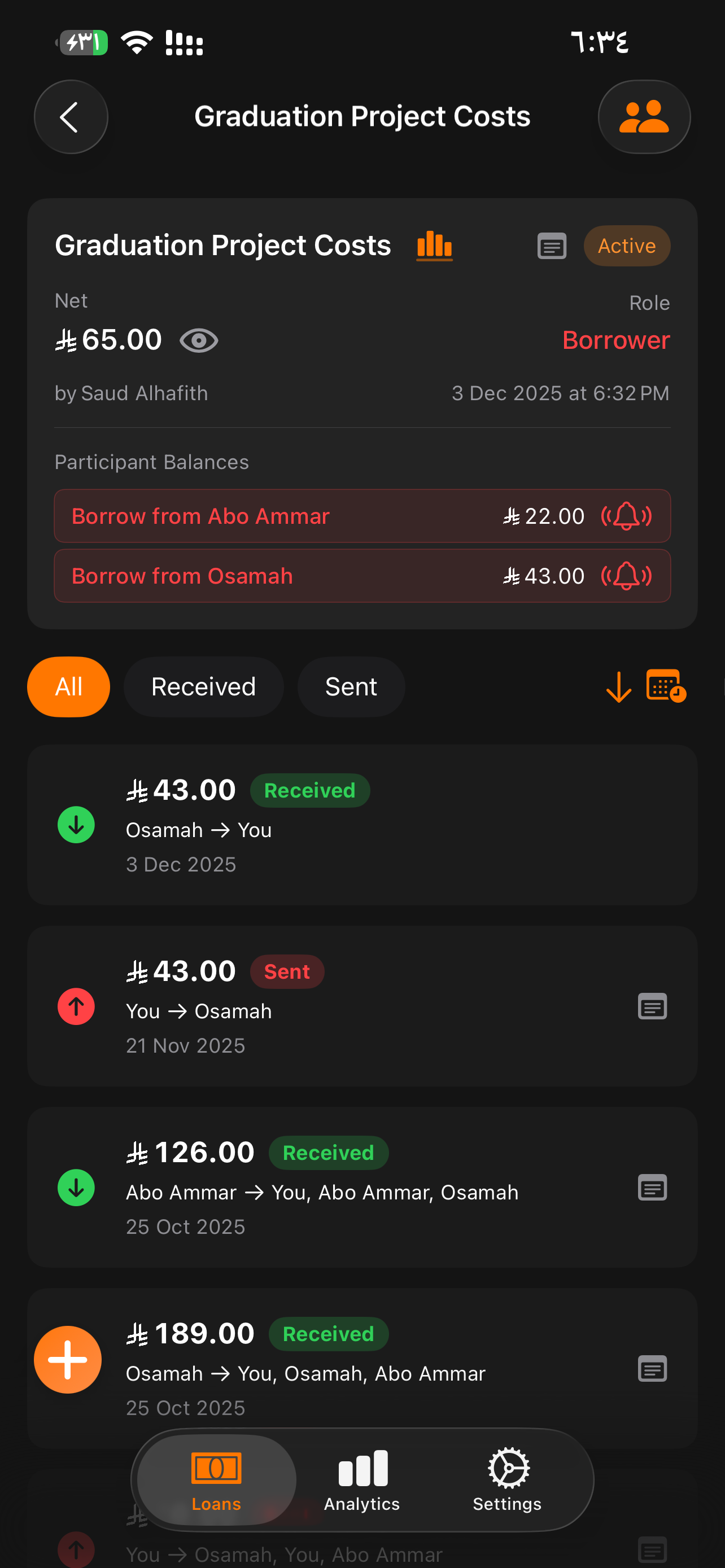Open the bar chart statistics for Graduation Project Costs
Viewport: 725px width, 1568px height.
(434, 246)
